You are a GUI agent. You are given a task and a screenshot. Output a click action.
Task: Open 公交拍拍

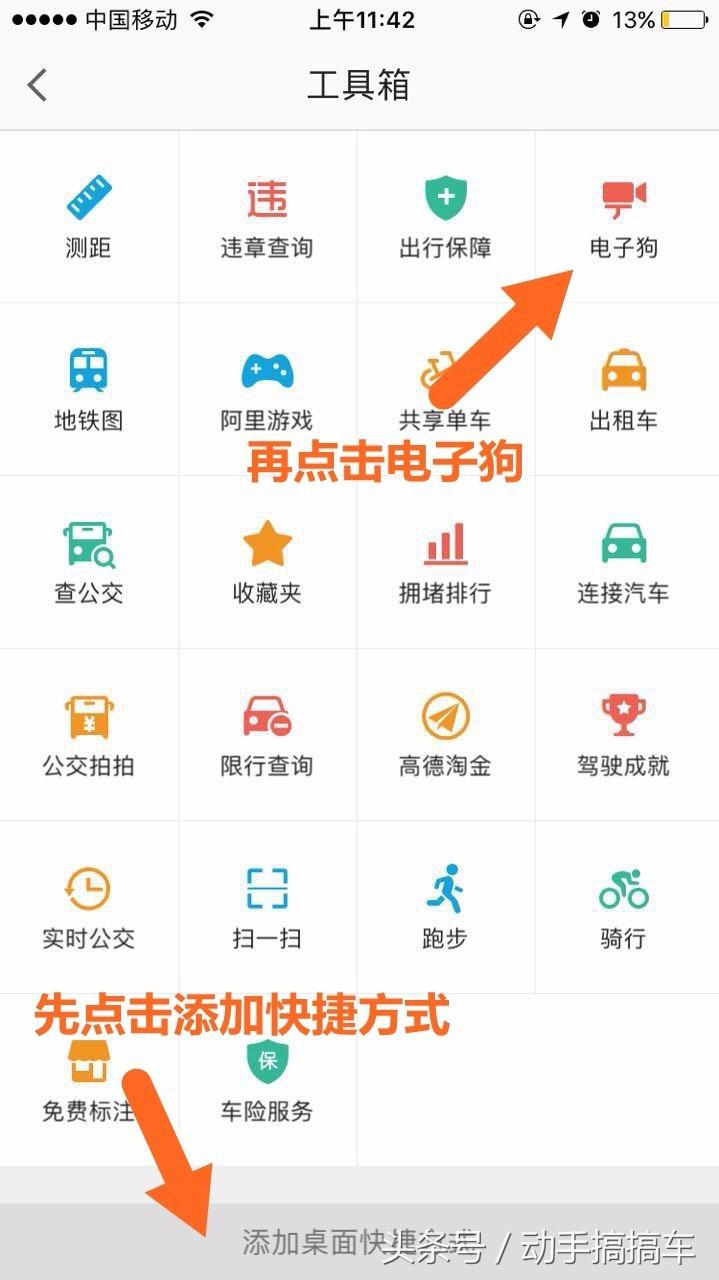point(89,735)
